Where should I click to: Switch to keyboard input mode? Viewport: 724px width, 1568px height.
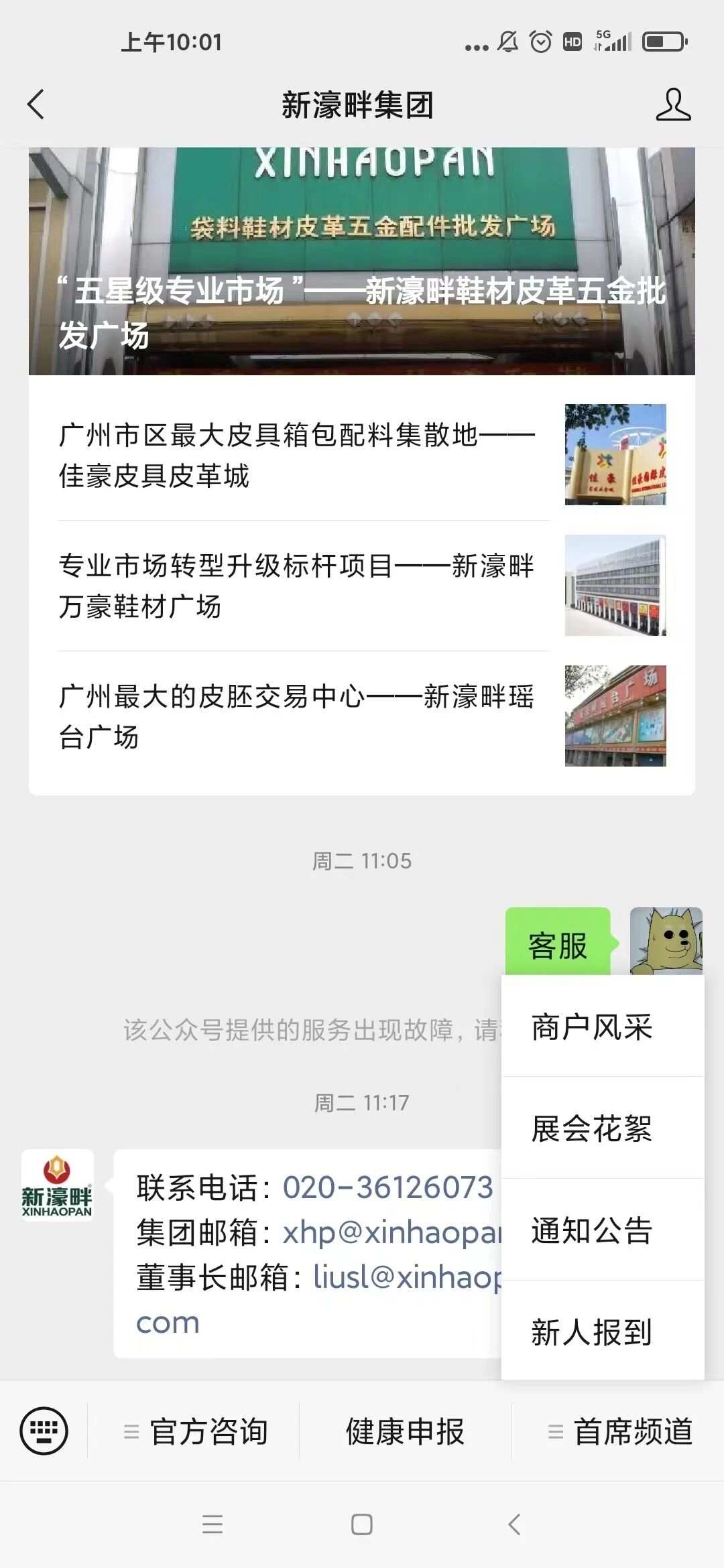tap(44, 1431)
